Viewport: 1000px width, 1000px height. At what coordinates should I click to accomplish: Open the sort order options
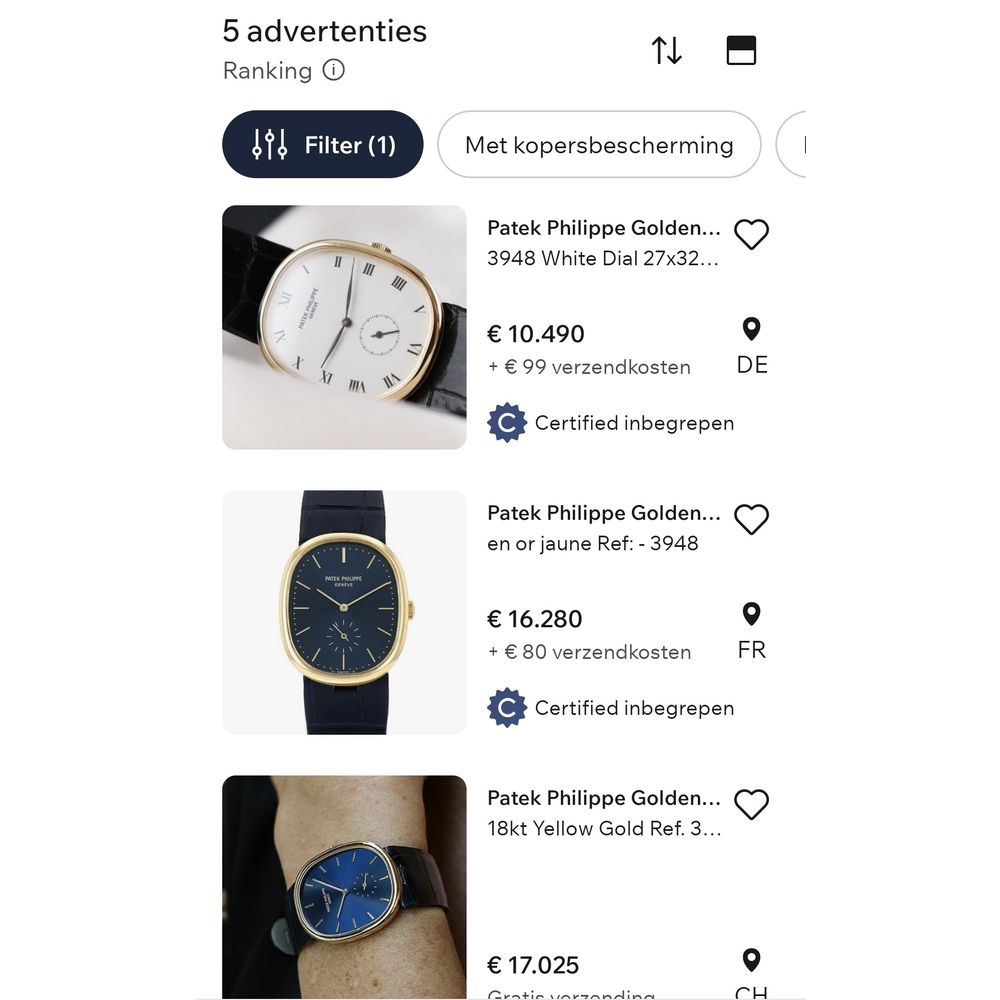(667, 50)
